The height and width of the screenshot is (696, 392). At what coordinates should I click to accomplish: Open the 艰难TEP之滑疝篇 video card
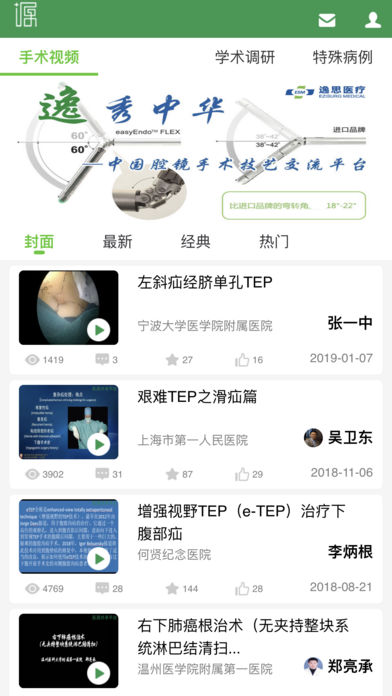(196, 434)
